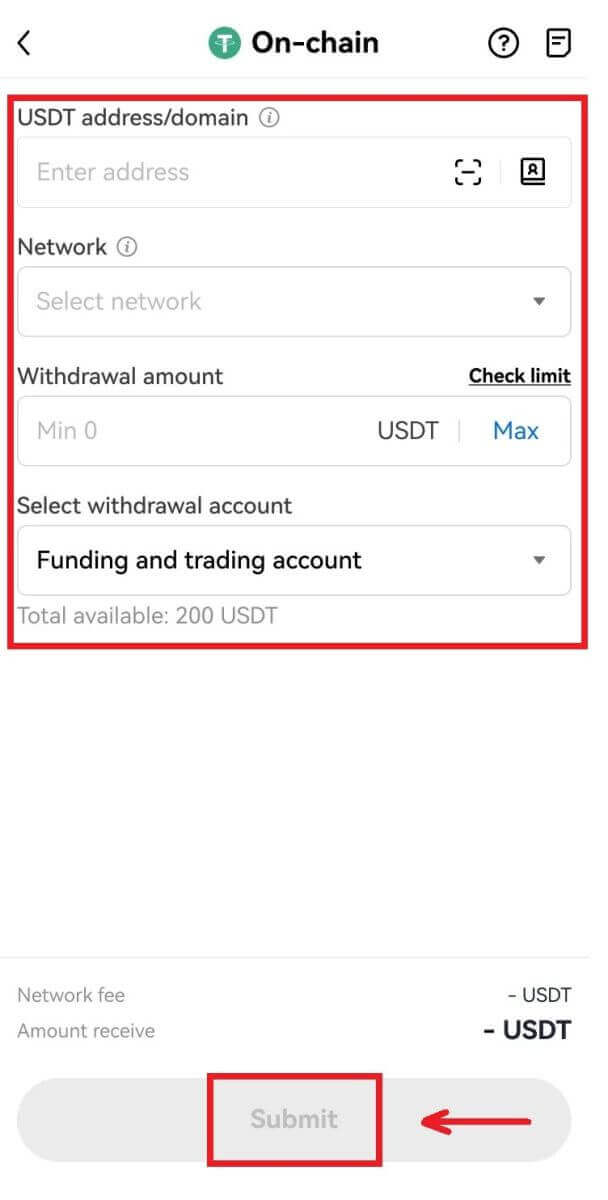Image resolution: width=608 pixels, height=1200 pixels.
Task: Expand the Select network dropdown
Action: (294, 301)
